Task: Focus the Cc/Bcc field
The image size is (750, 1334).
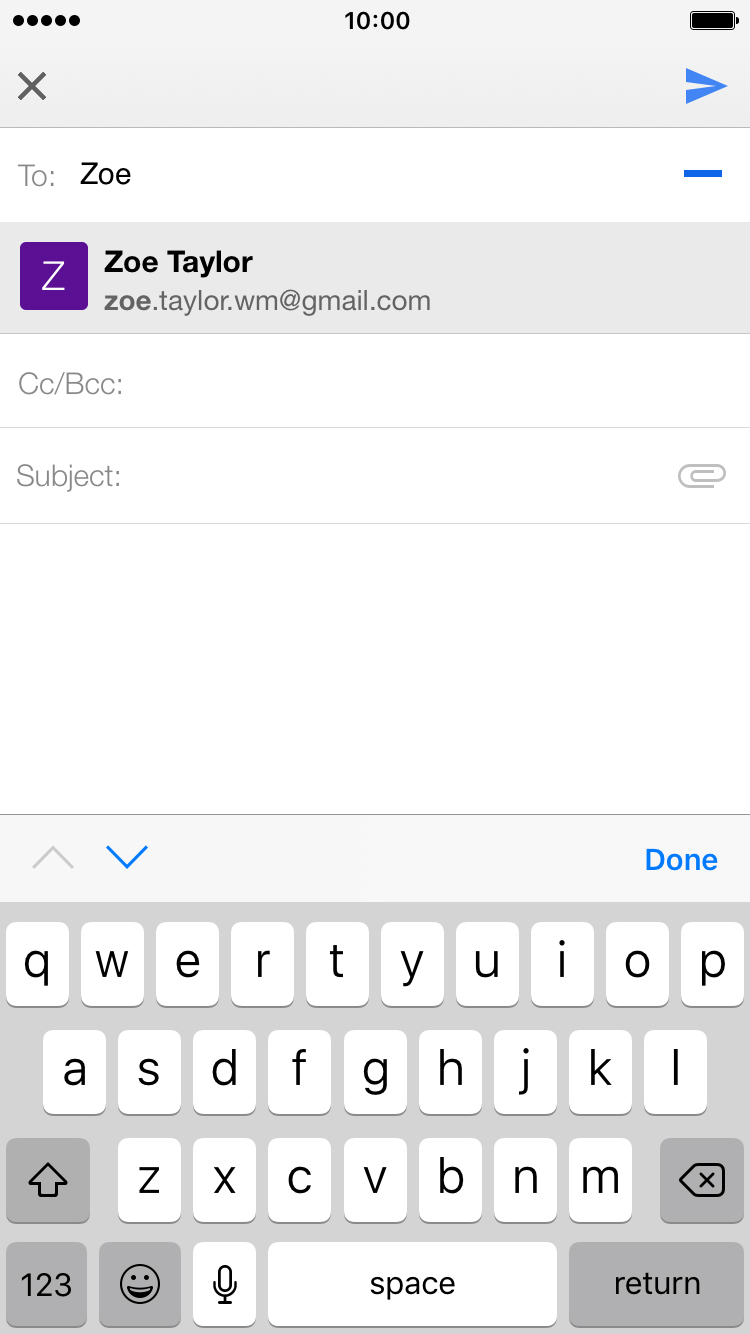Action: [x=375, y=382]
